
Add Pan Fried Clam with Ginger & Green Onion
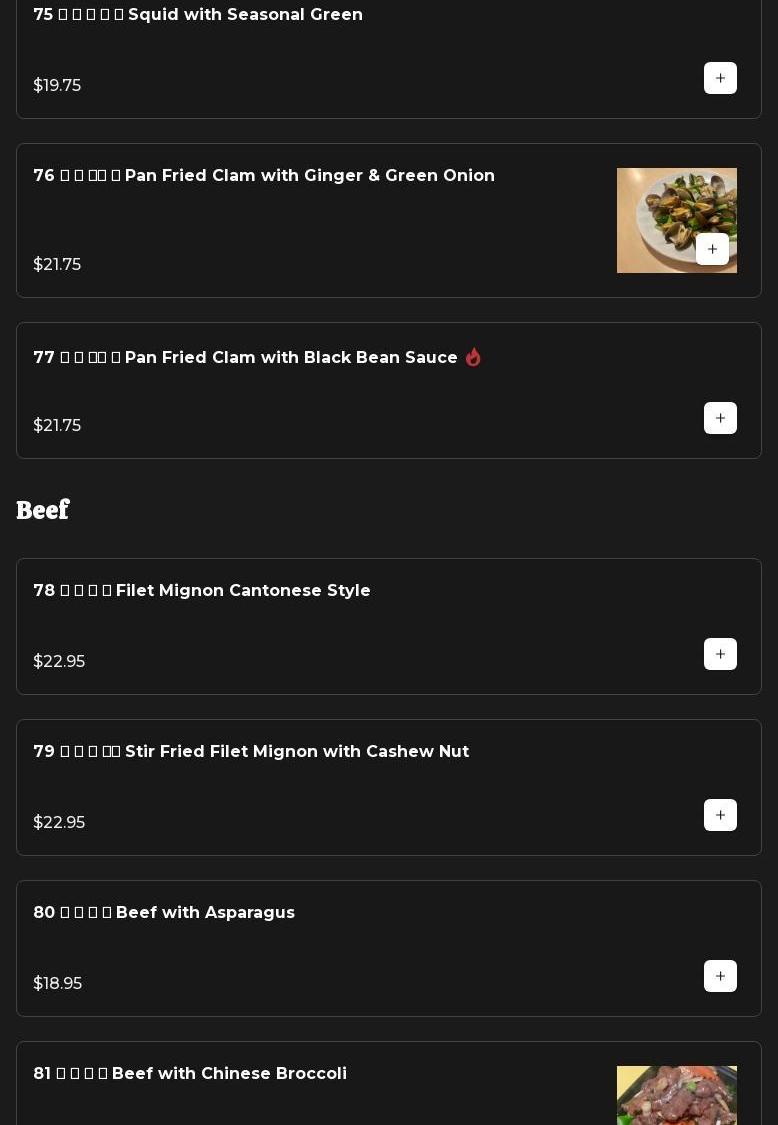pos(712,249)
